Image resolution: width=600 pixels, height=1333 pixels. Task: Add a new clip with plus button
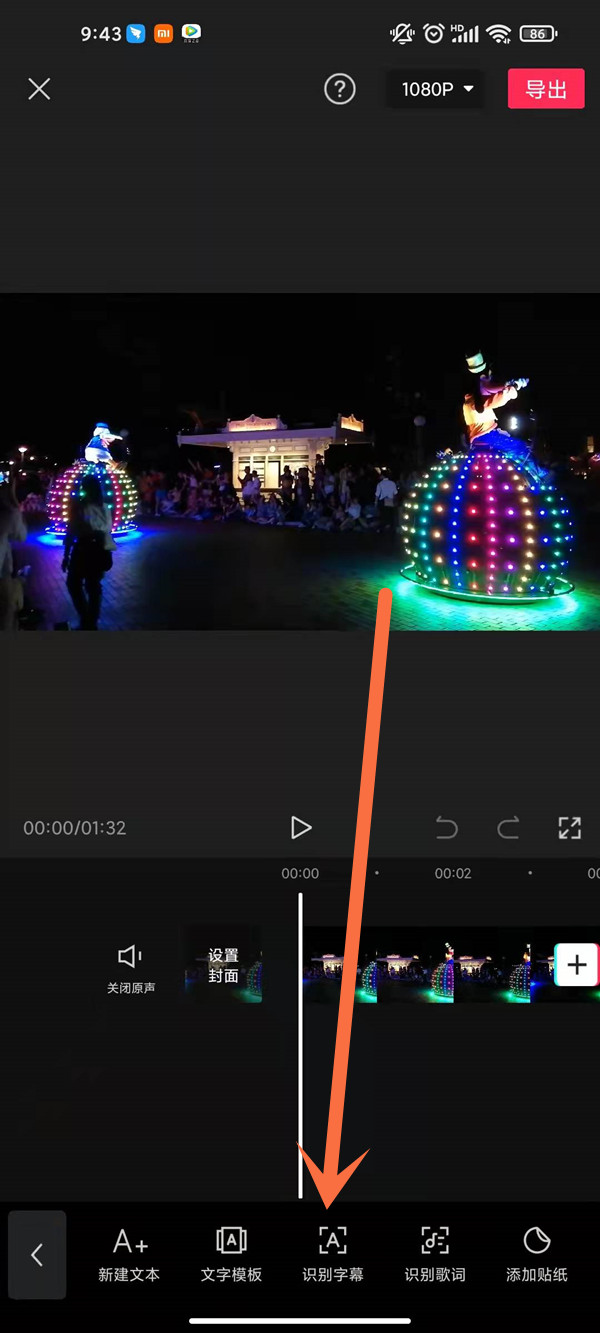click(x=577, y=965)
